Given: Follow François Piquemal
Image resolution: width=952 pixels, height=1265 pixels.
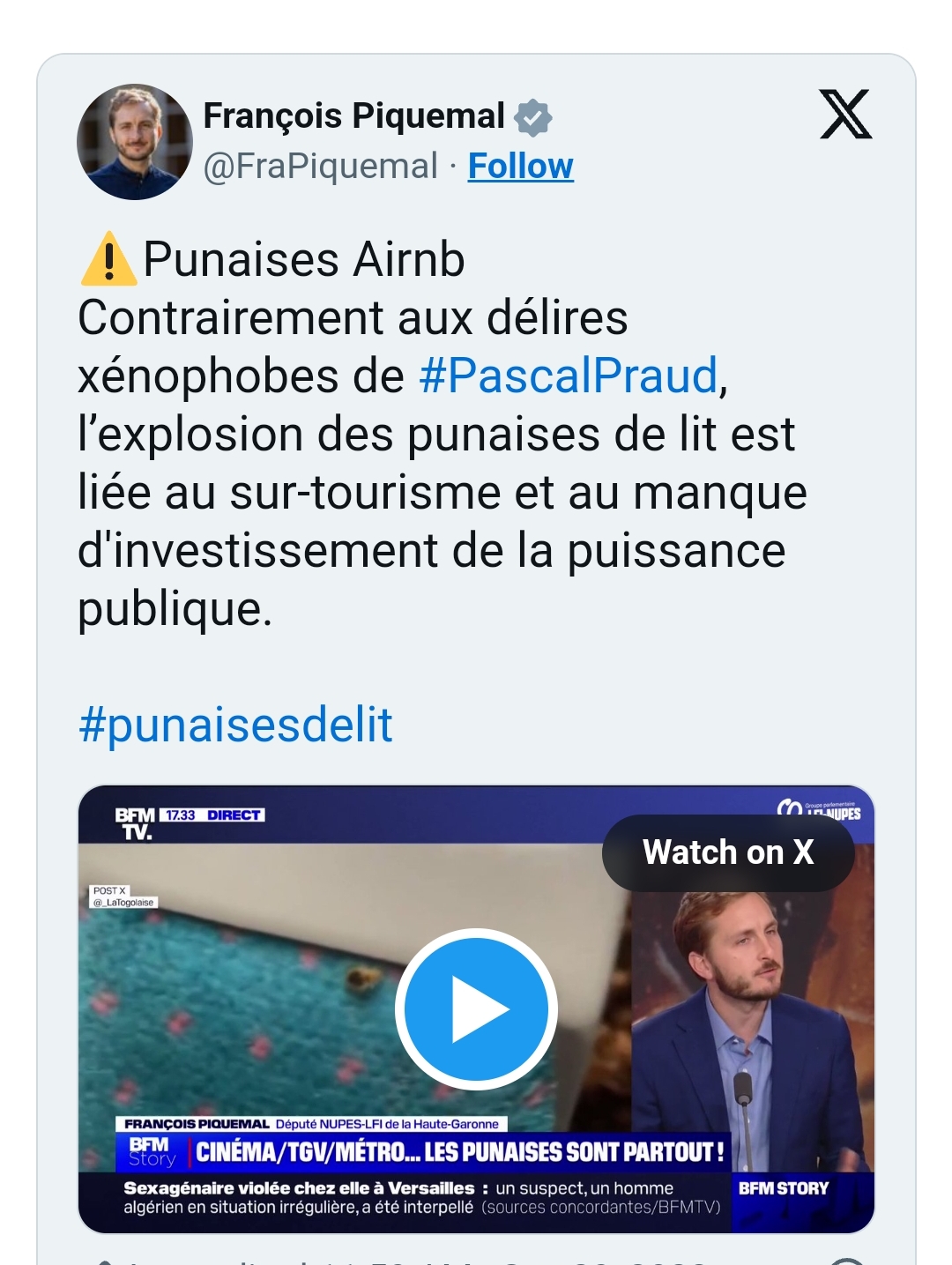Looking at the screenshot, I should pos(520,166).
